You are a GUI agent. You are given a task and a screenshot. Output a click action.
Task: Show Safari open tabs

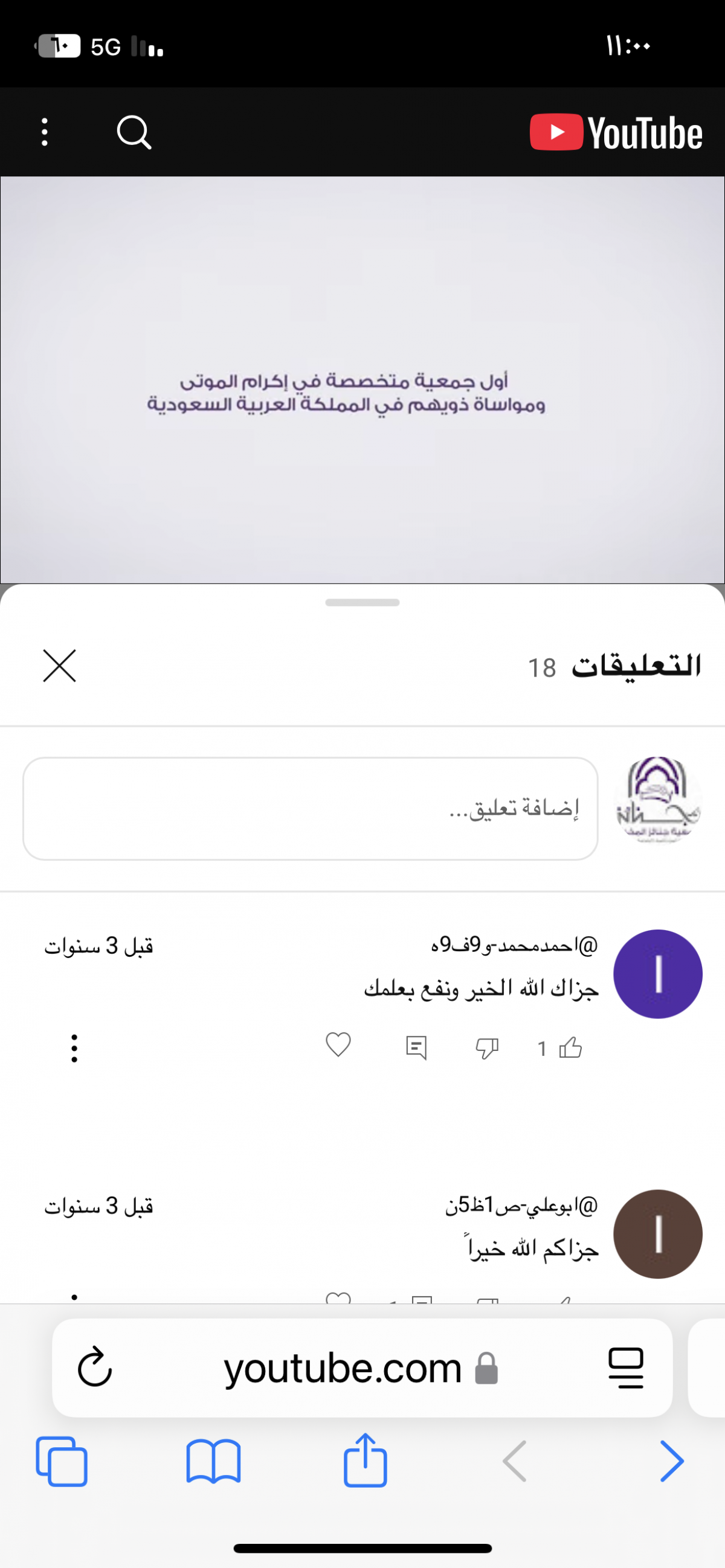pyautogui.click(x=62, y=1462)
